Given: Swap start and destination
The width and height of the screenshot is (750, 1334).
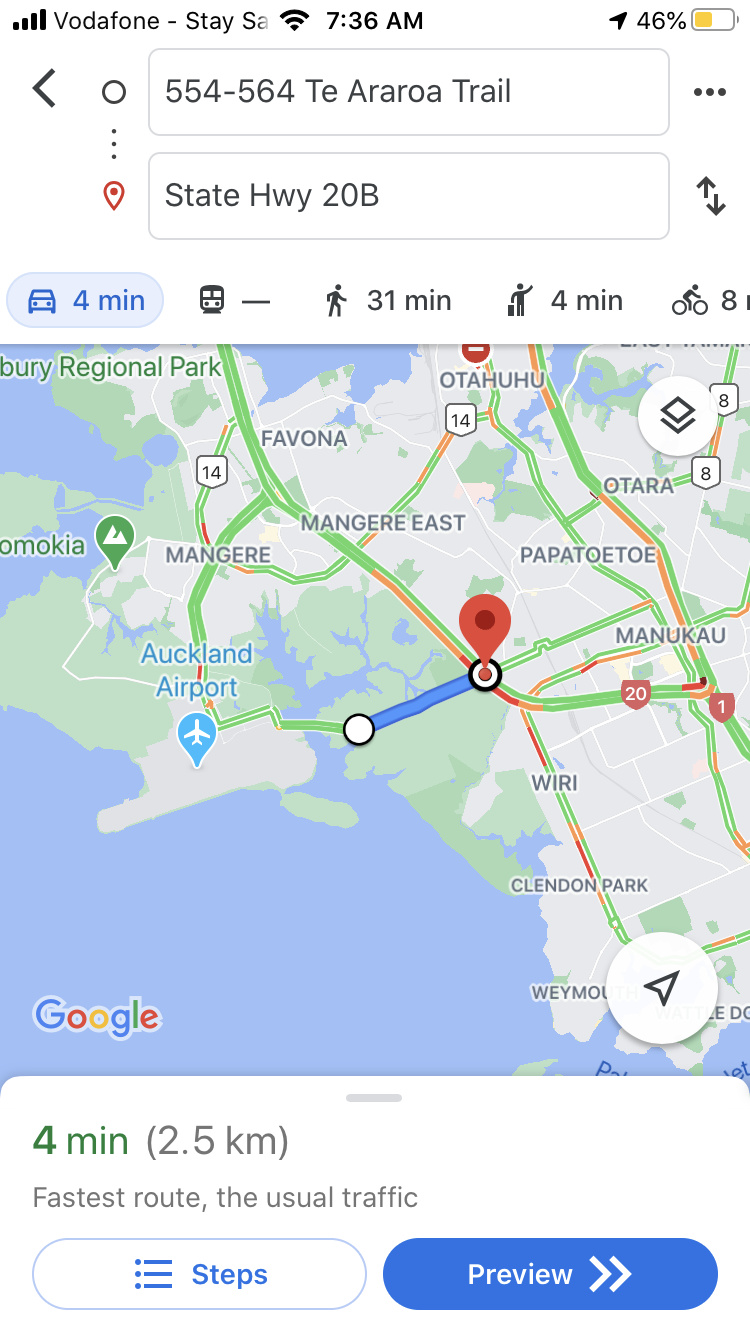Looking at the screenshot, I should coord(710,196).
